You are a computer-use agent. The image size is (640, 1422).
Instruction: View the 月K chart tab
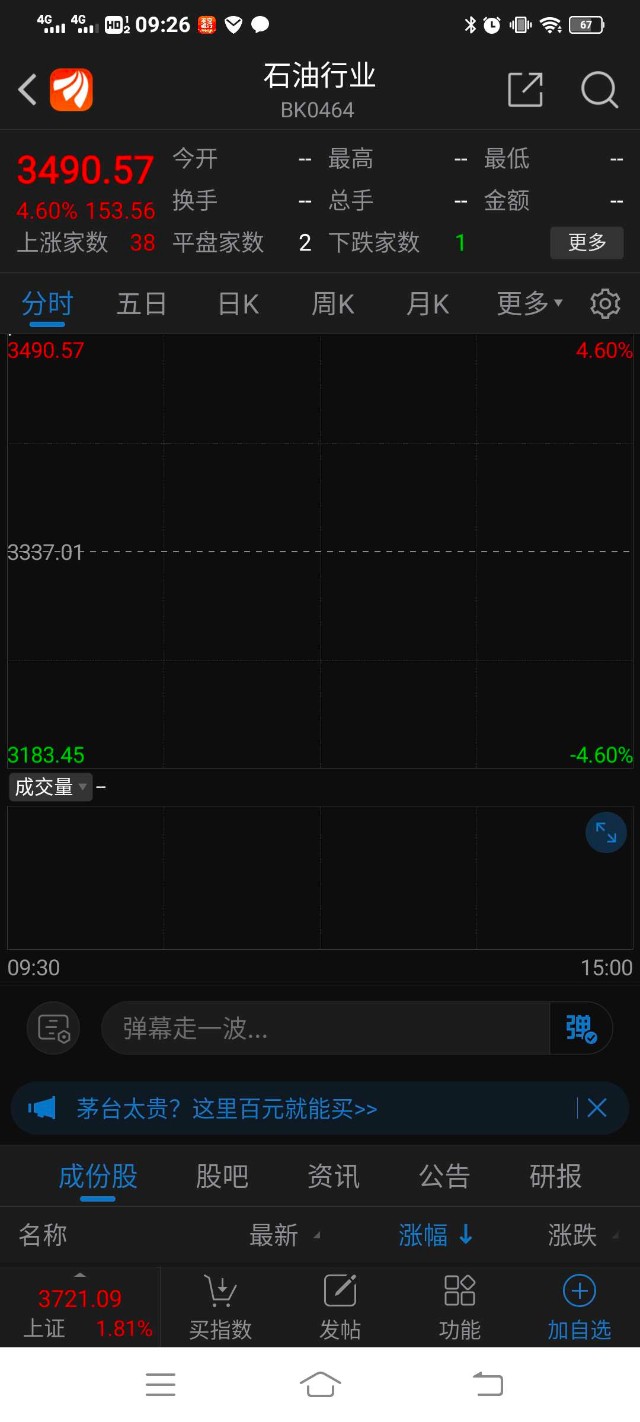tap(427, 303)
